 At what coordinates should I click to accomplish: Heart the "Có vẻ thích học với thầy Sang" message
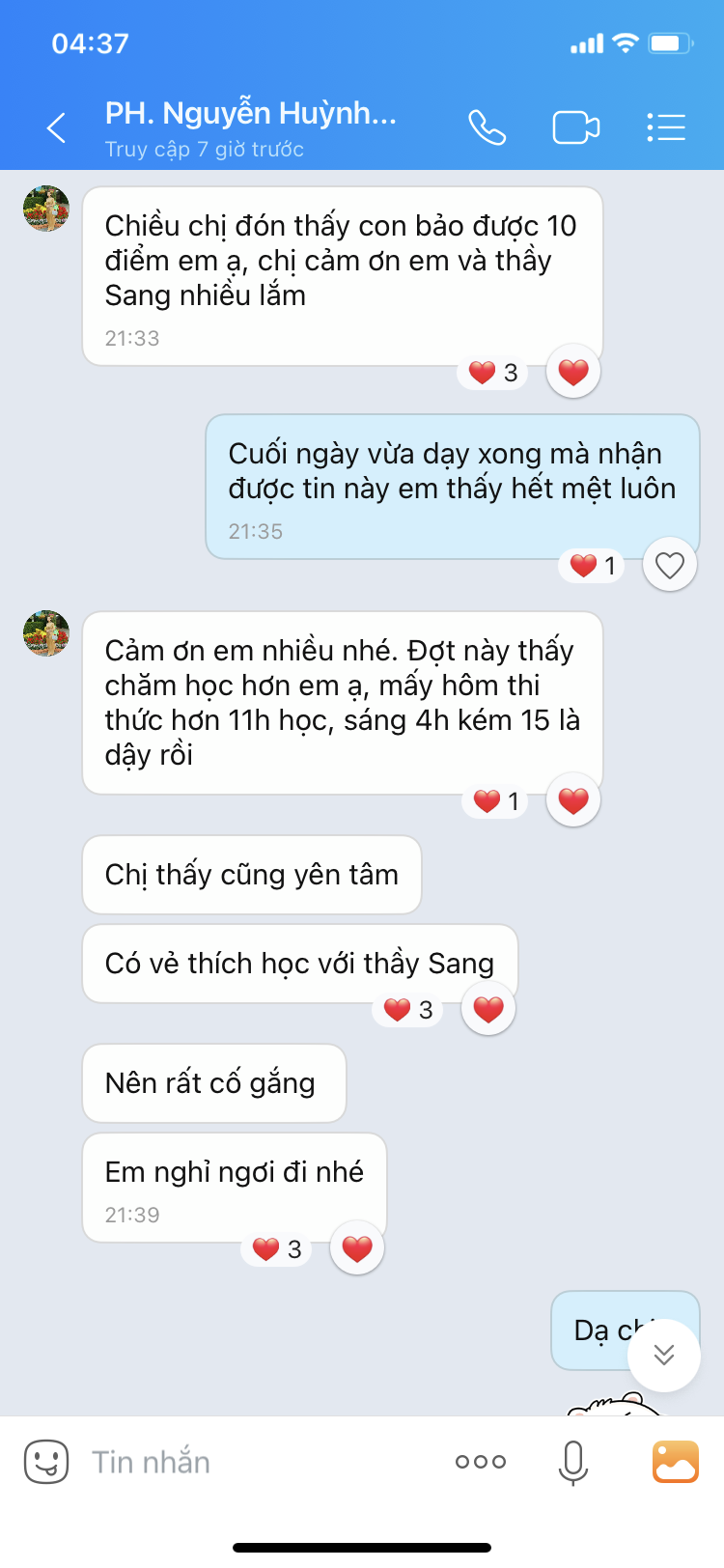coord(488,1009)
